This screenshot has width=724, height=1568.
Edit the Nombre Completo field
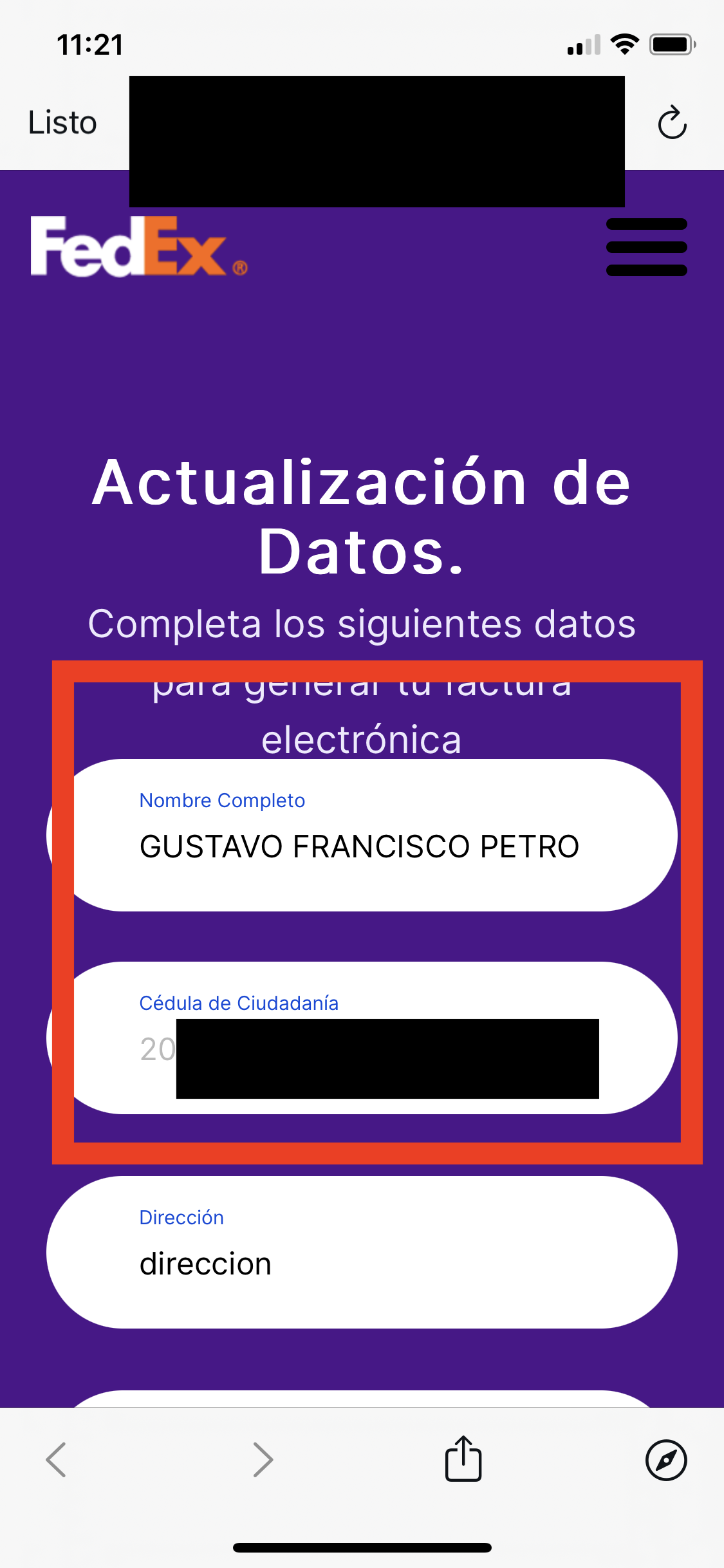362,835
